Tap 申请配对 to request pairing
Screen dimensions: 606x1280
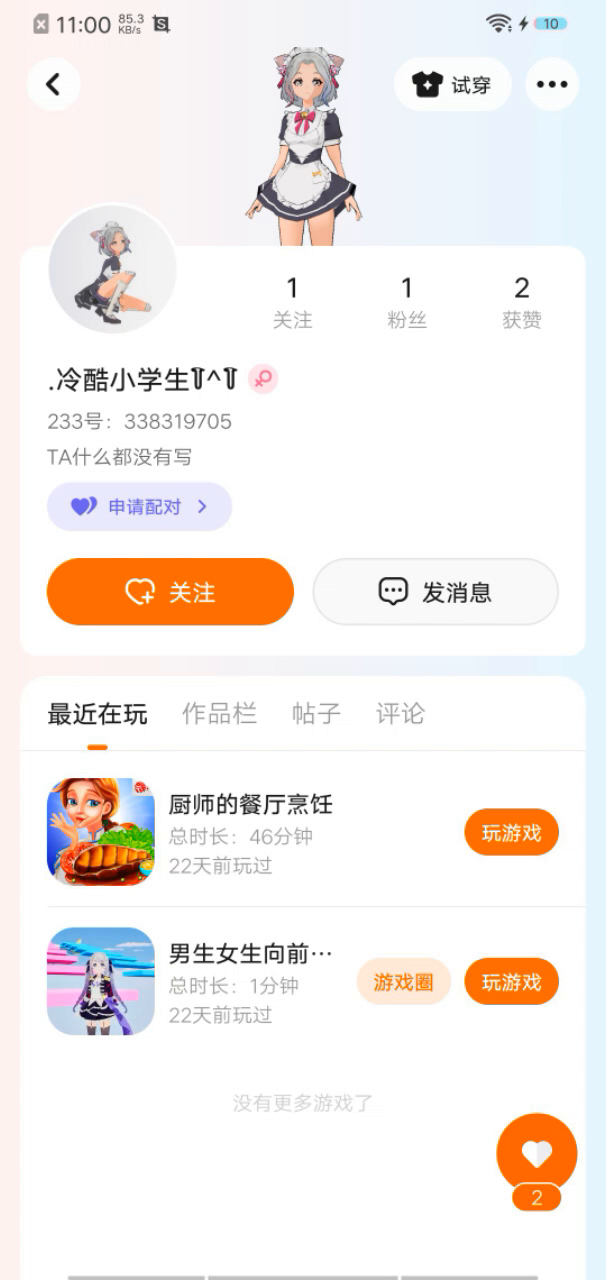point(139,506)
